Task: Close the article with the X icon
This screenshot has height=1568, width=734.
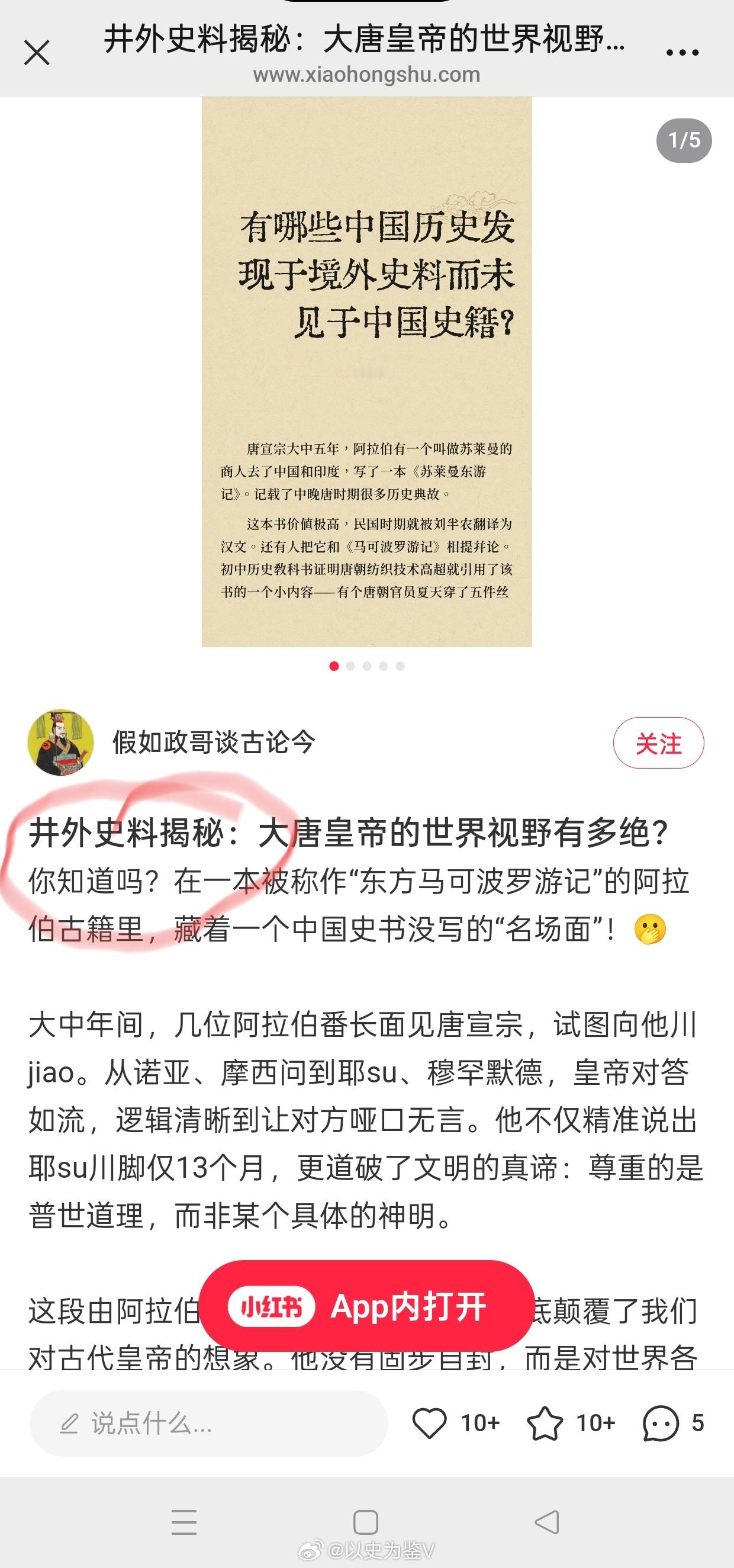Action: pos(38,53)
